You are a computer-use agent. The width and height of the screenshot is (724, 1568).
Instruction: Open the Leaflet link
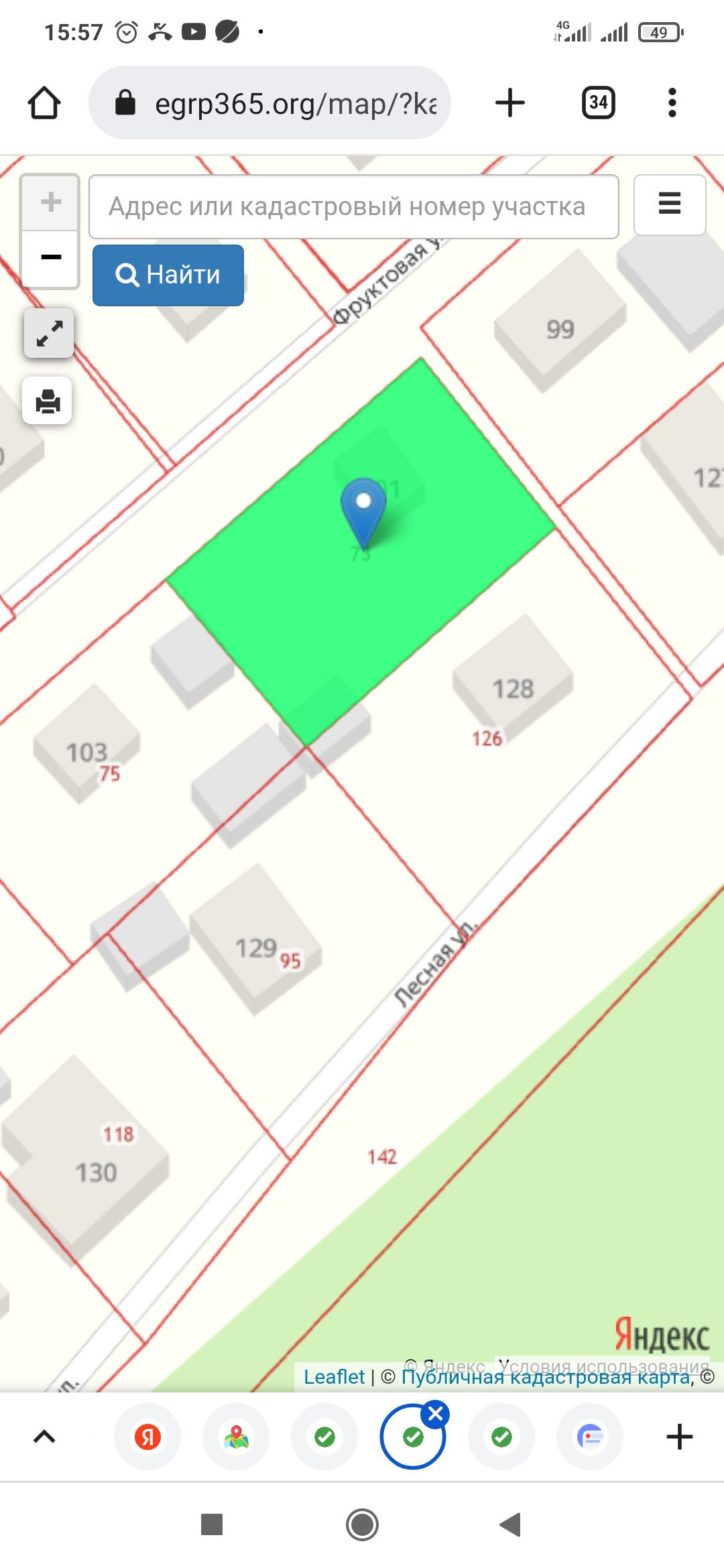pyautogui.click(x=334, y=1377)
